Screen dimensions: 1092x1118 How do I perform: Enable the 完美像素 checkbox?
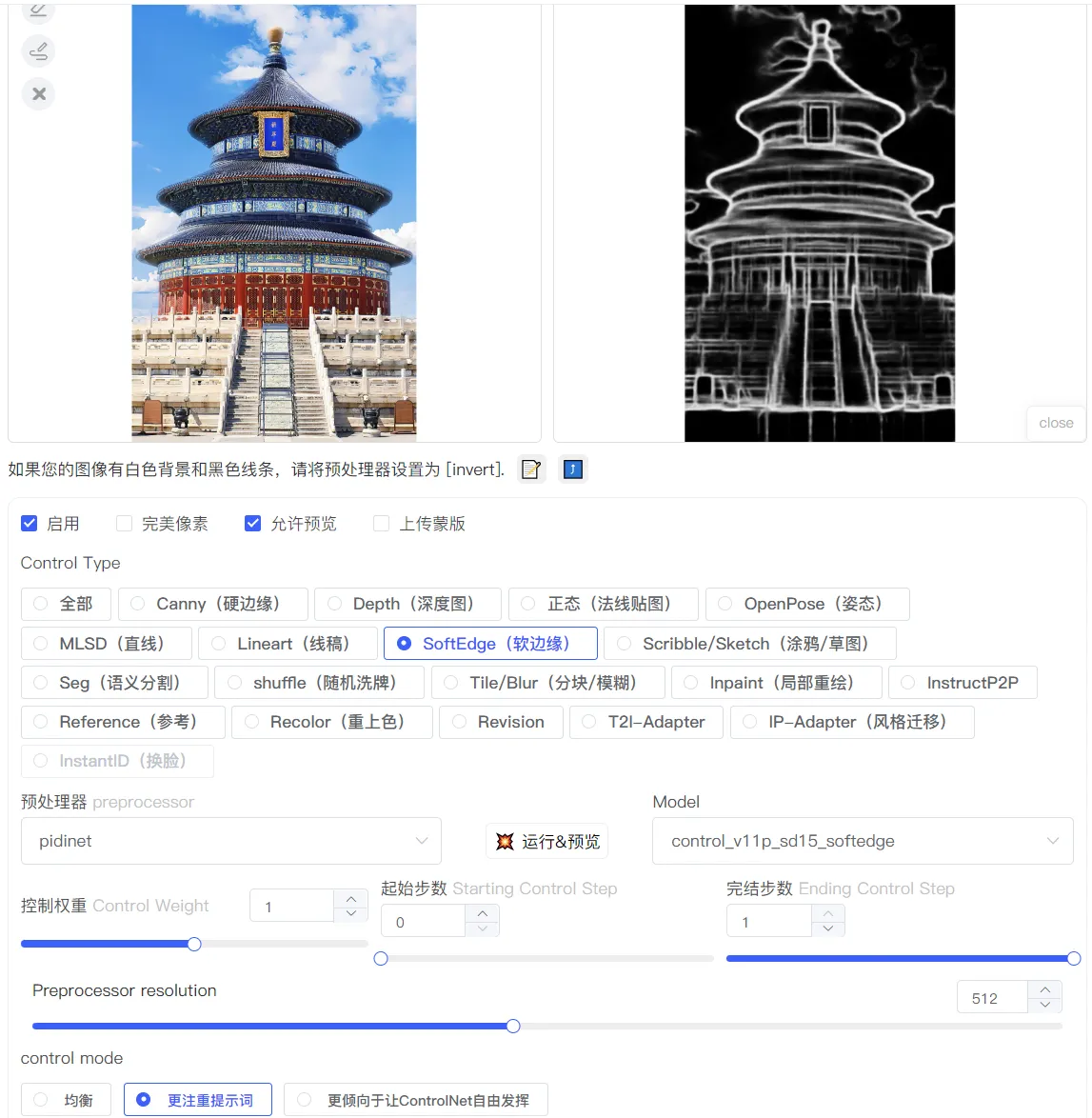(124, 524)
